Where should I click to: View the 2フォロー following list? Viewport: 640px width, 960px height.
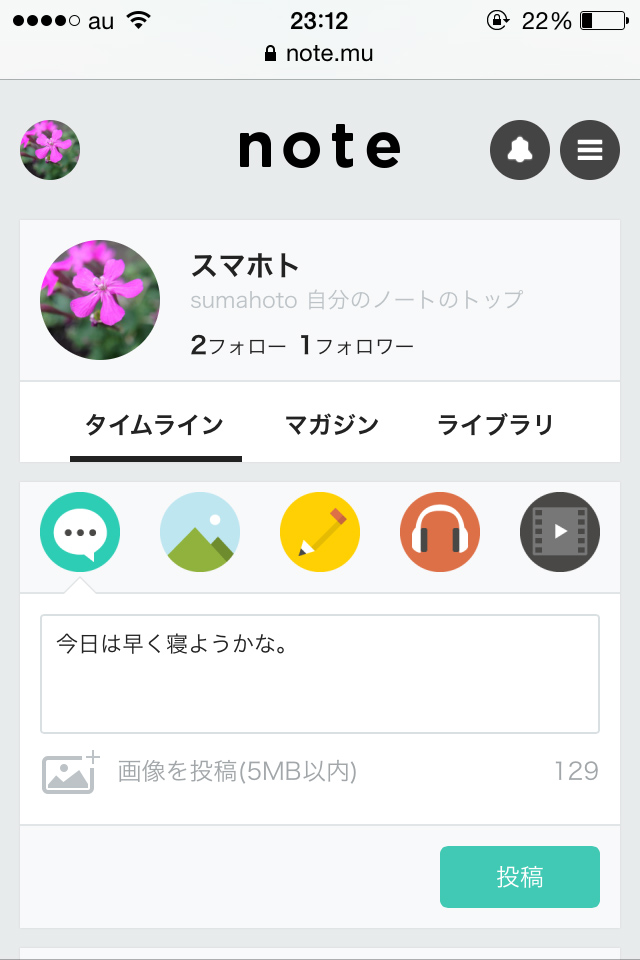238,347
